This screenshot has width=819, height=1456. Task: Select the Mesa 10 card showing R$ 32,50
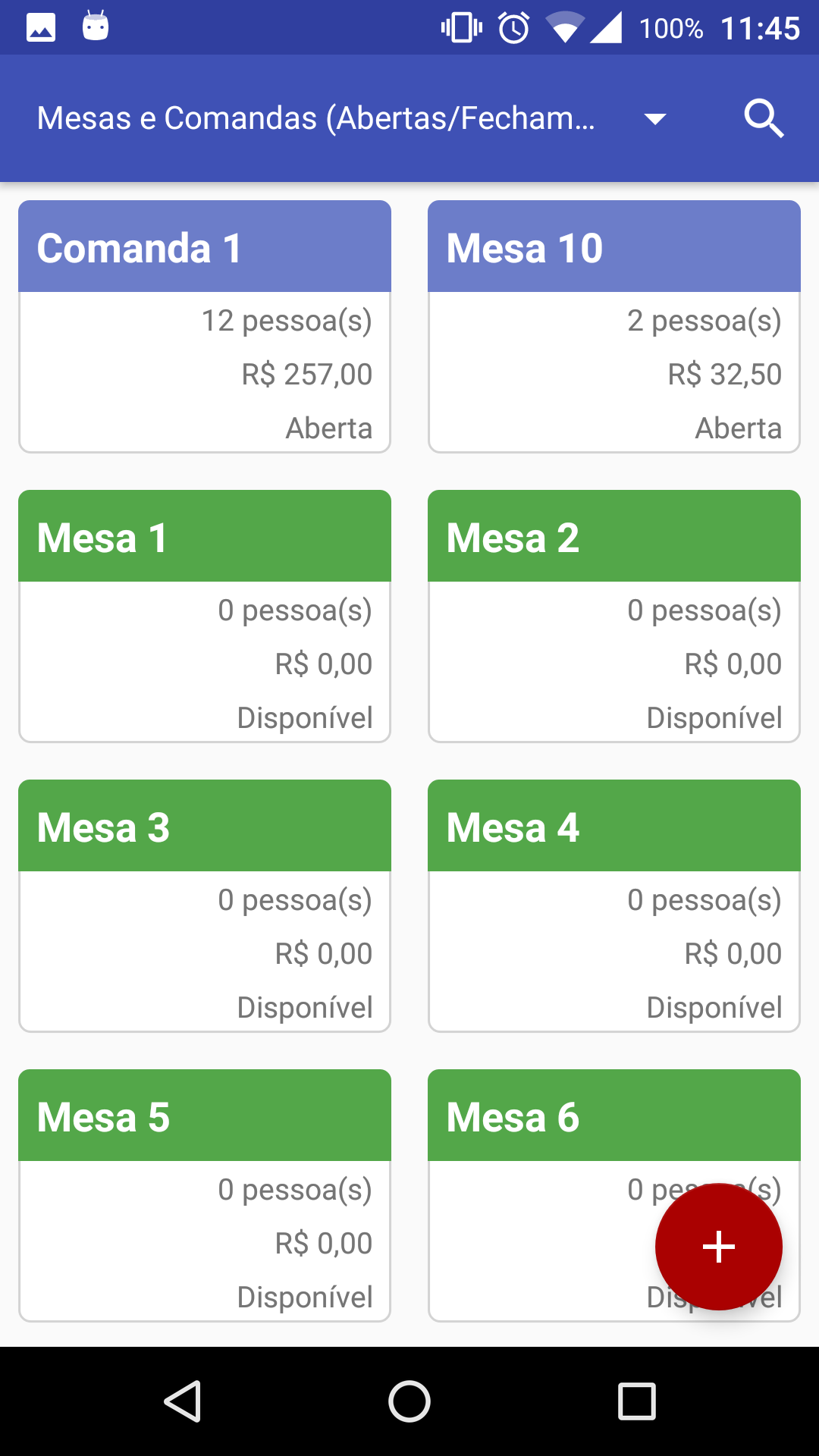pos(614,326)
